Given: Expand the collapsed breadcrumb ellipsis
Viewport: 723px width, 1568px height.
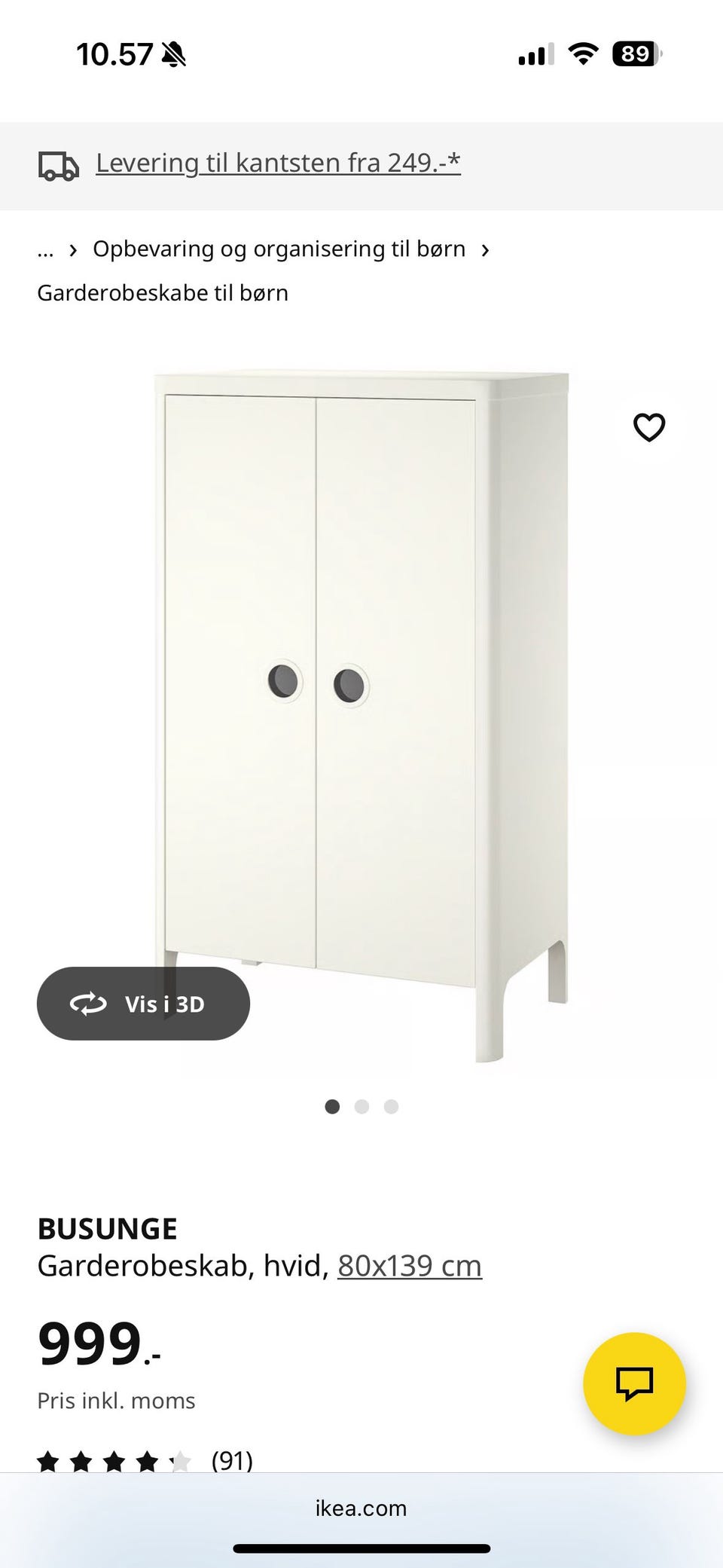Looking at the screenshot, I should click(45, 250).
